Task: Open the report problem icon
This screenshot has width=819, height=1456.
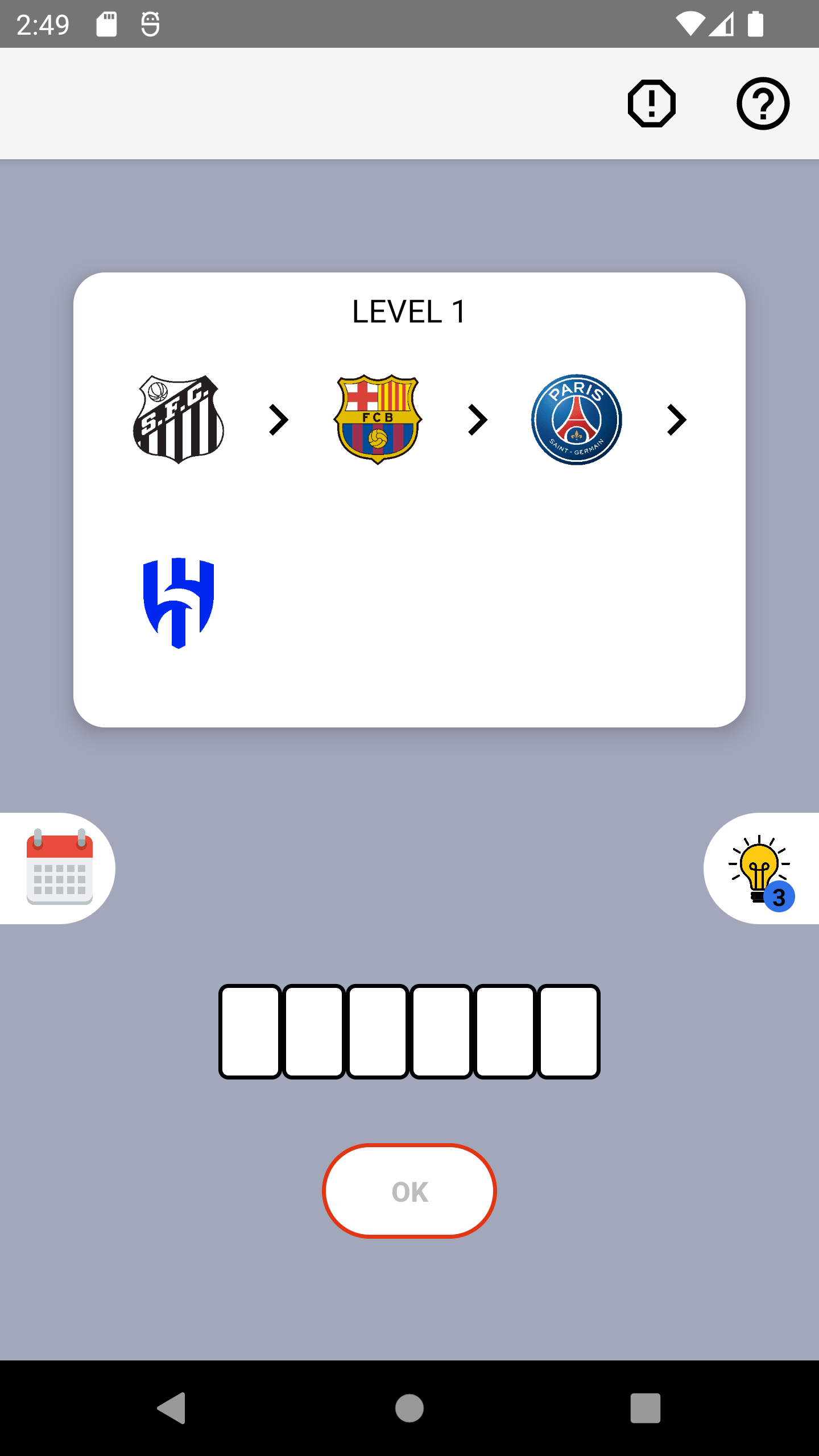Action: [651, 104]
